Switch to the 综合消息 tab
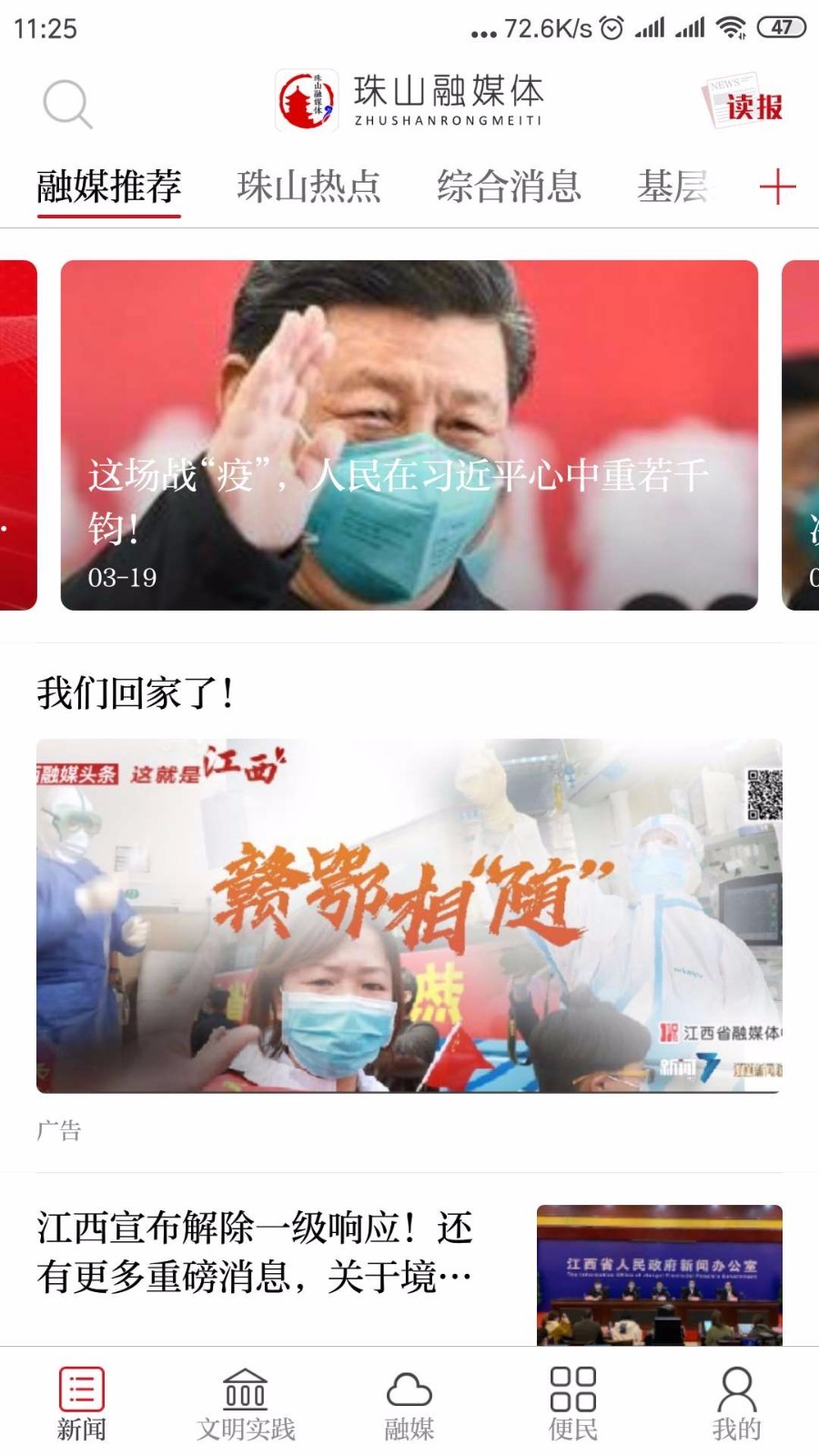Image resolution: width=819 pixels, height=1456 pixels. [x=509, y=187]
